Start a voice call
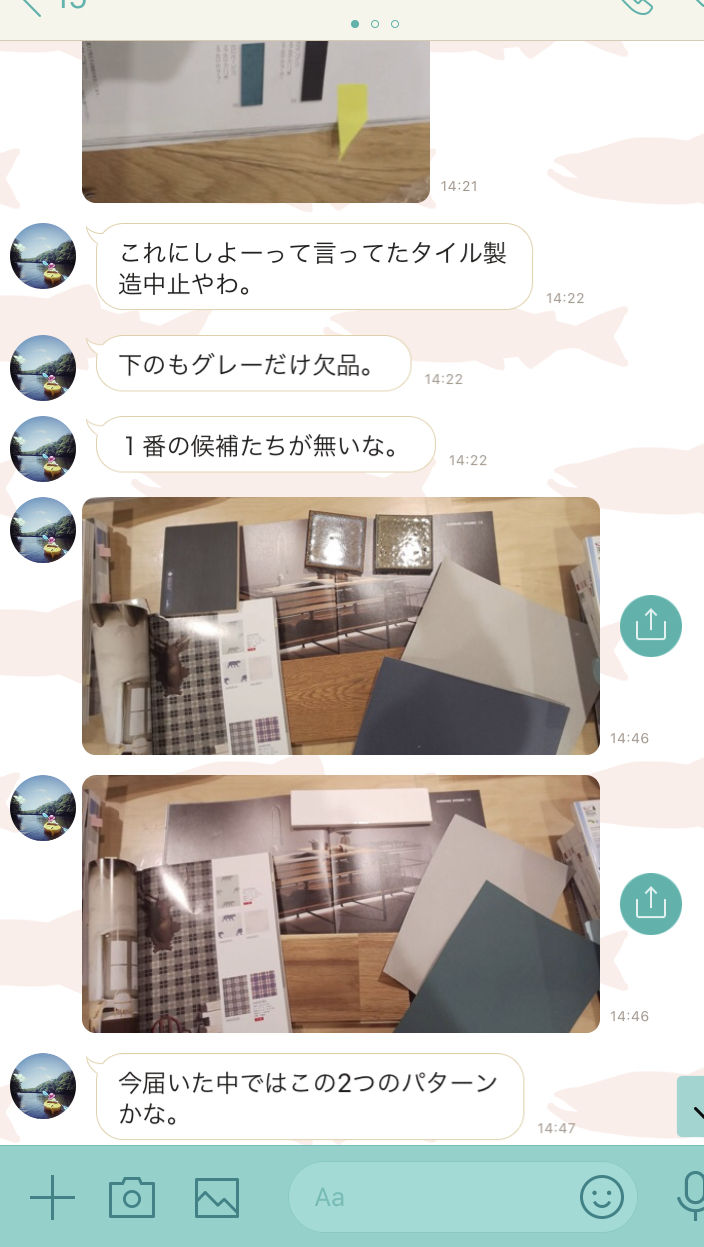 (x=636, y=6)
